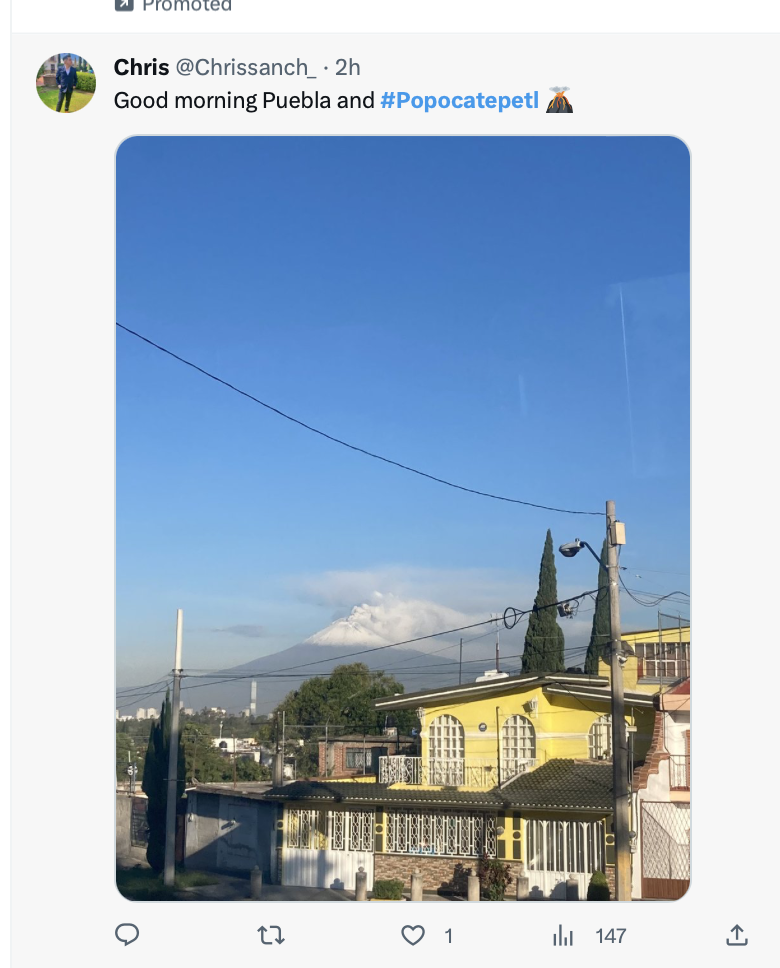
Task: View analytics for Chris's tweet
Action: coord(564,935)
